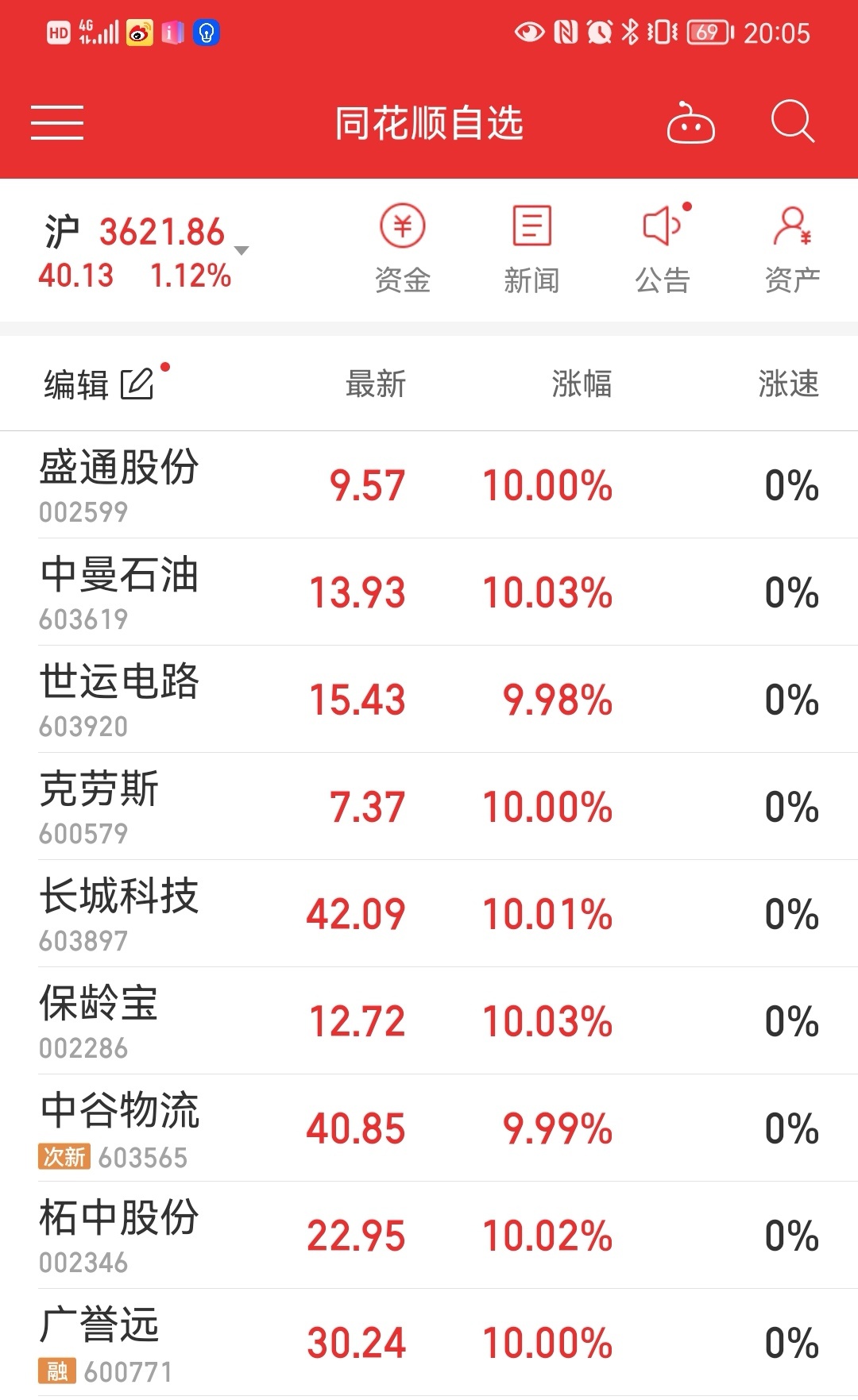The width and height of the screenshot is (858, 1400).
Task: Sort list by 最新 column
Action: point(376,384)
